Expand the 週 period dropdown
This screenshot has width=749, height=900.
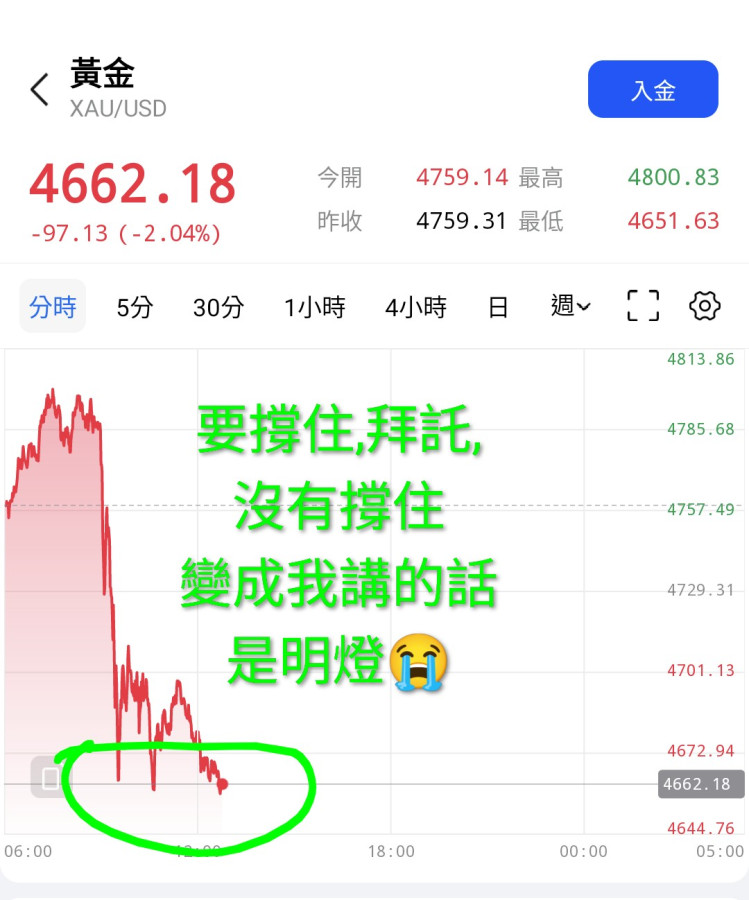(x=570, y=306)
